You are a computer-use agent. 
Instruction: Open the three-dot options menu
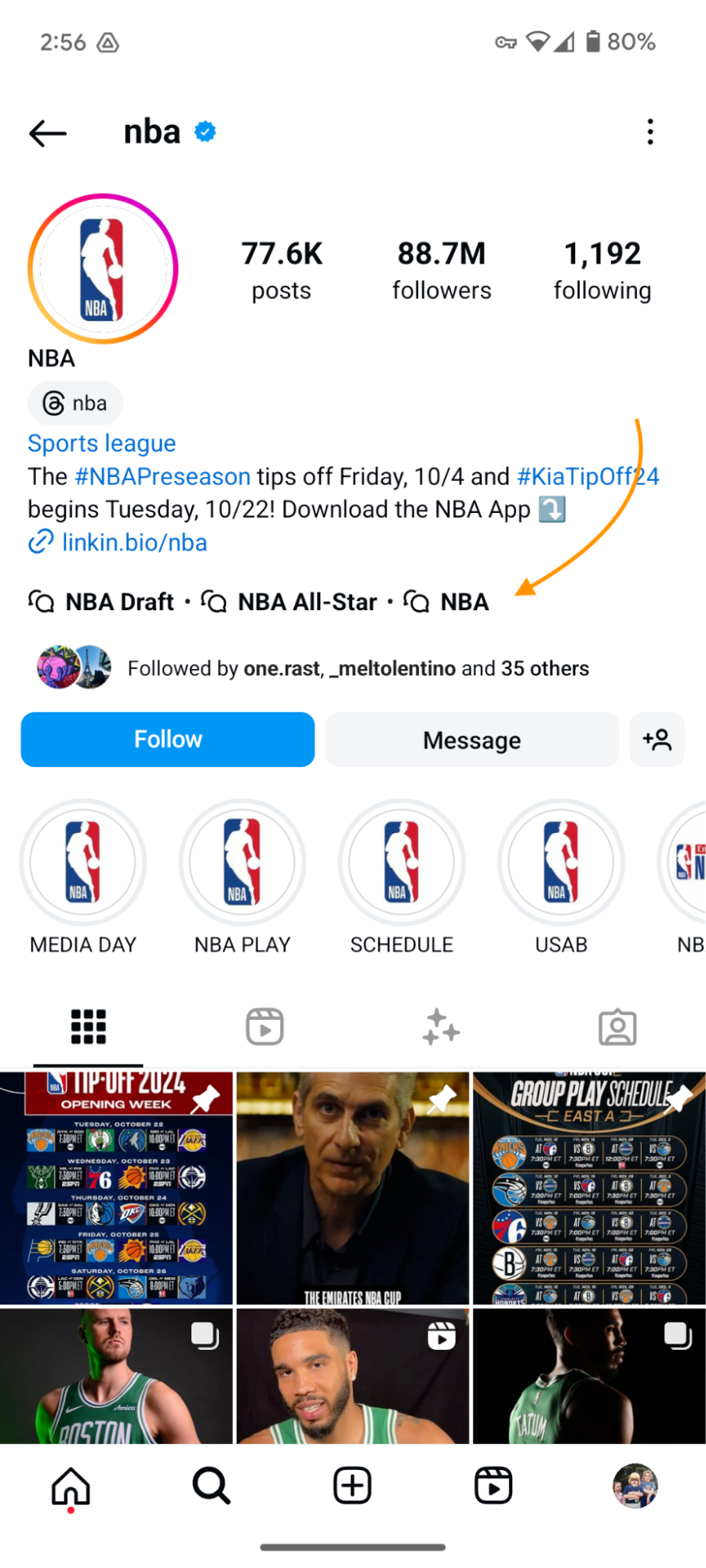click(x=650, y=132)
